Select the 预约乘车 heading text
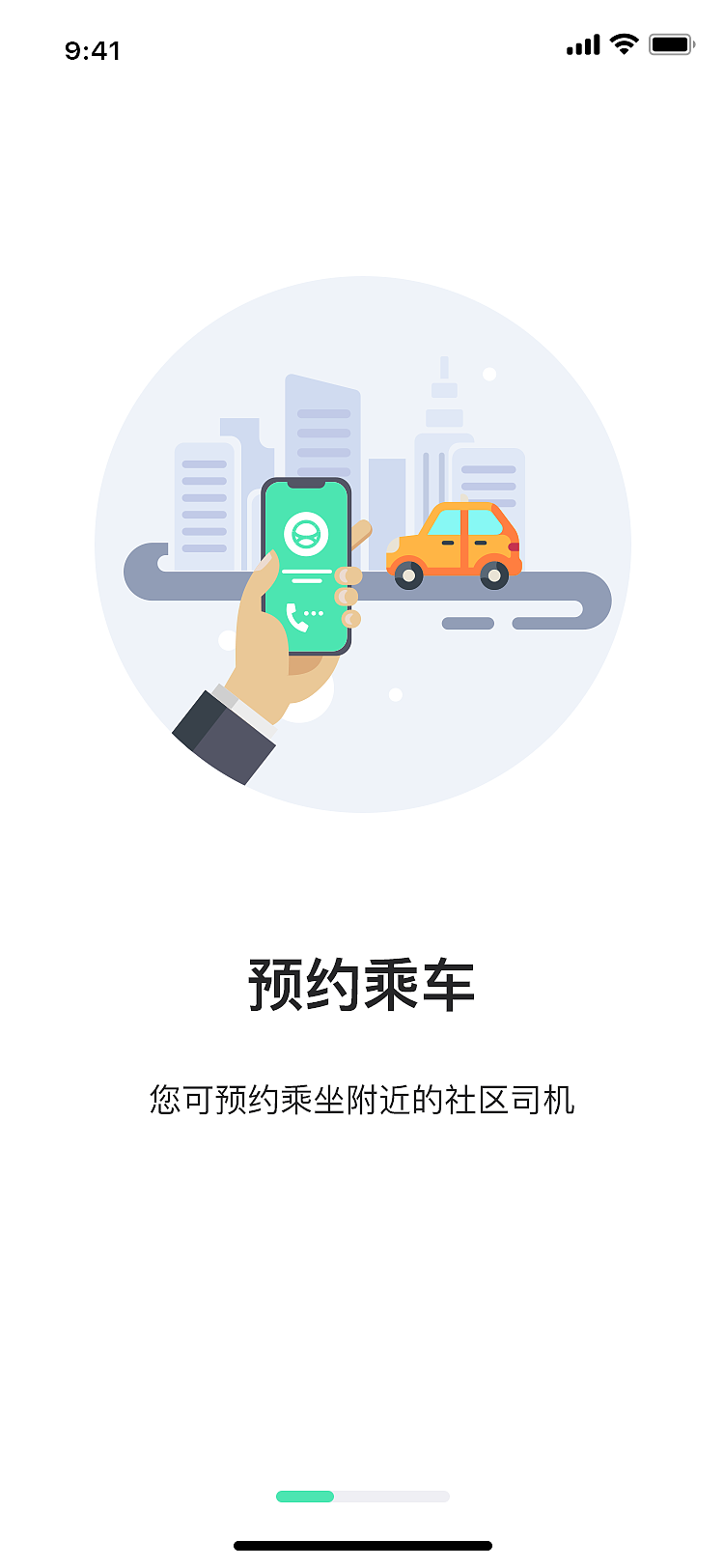Image resolution: width=724 pixels, height=1568 pixels. tap(361, 980)
